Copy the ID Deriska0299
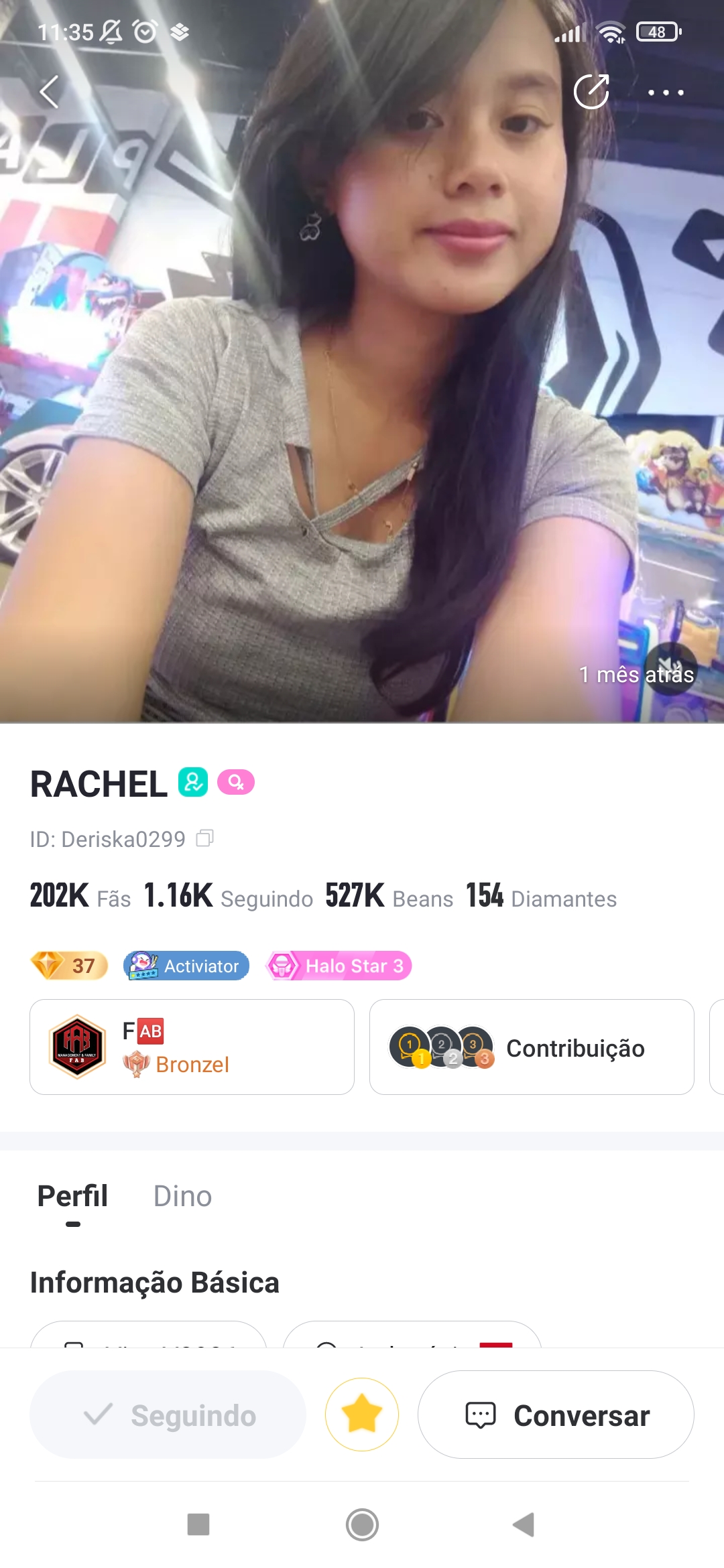Viewport: 724px width, 1568px height. [x=204, y=838]
